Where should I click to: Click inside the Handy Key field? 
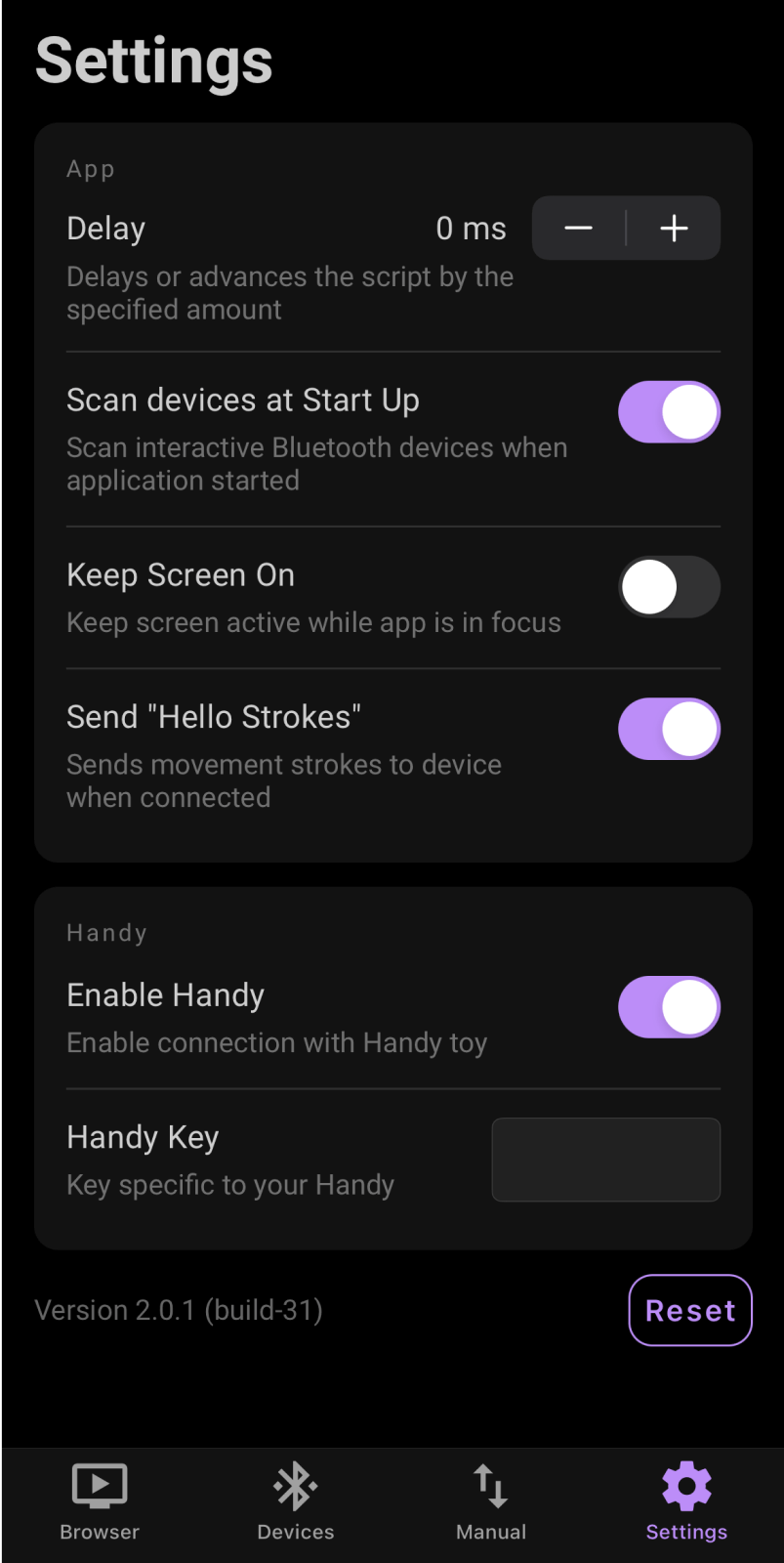tap(604, 1160)
